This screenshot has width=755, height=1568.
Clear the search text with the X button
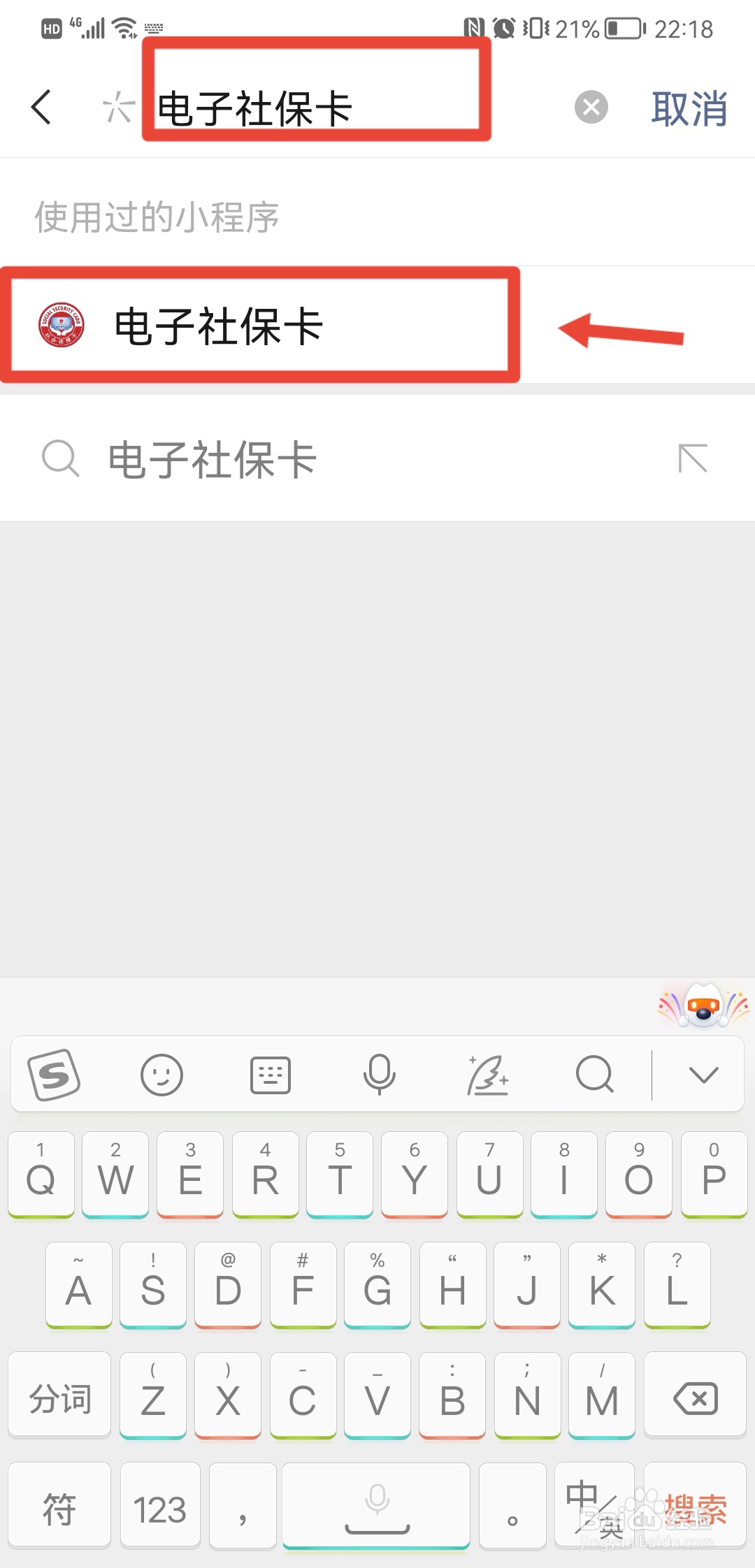coord(591,106)
